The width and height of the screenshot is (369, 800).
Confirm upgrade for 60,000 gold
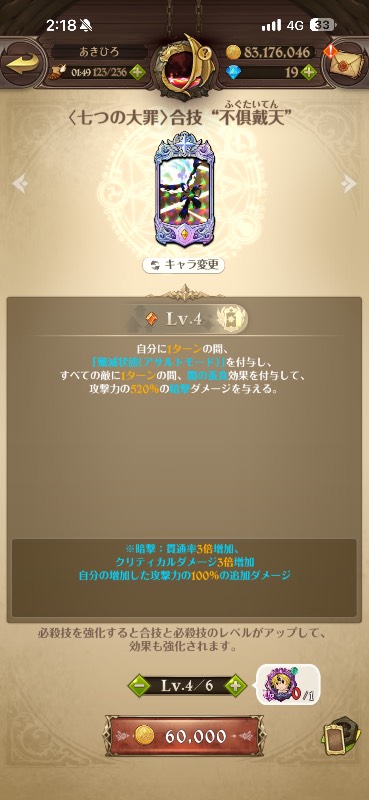(x=184, y=735)
